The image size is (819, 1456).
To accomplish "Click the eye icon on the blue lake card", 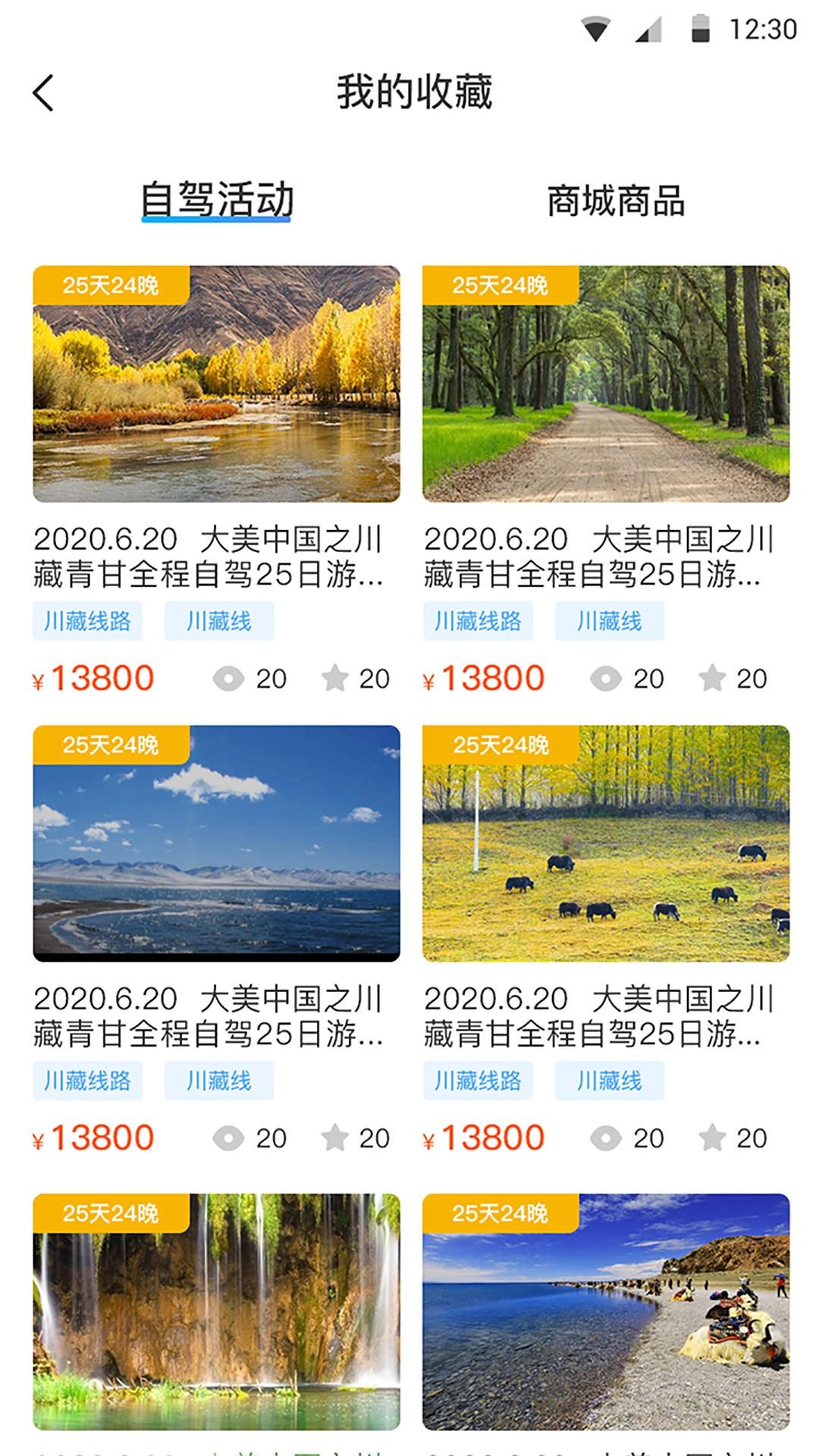I will (x=229, y=1137).
